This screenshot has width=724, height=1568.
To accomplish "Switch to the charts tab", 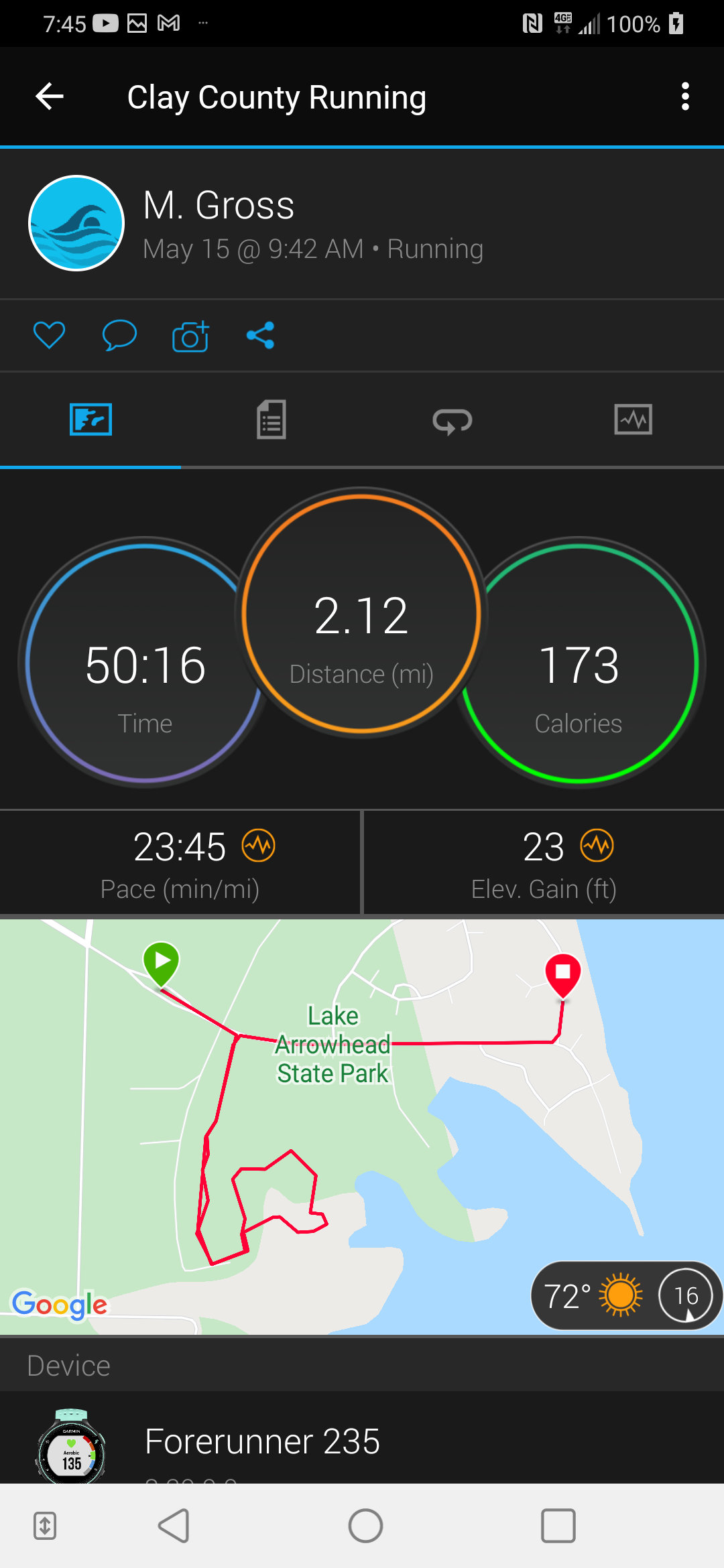I will coord(633,420).
